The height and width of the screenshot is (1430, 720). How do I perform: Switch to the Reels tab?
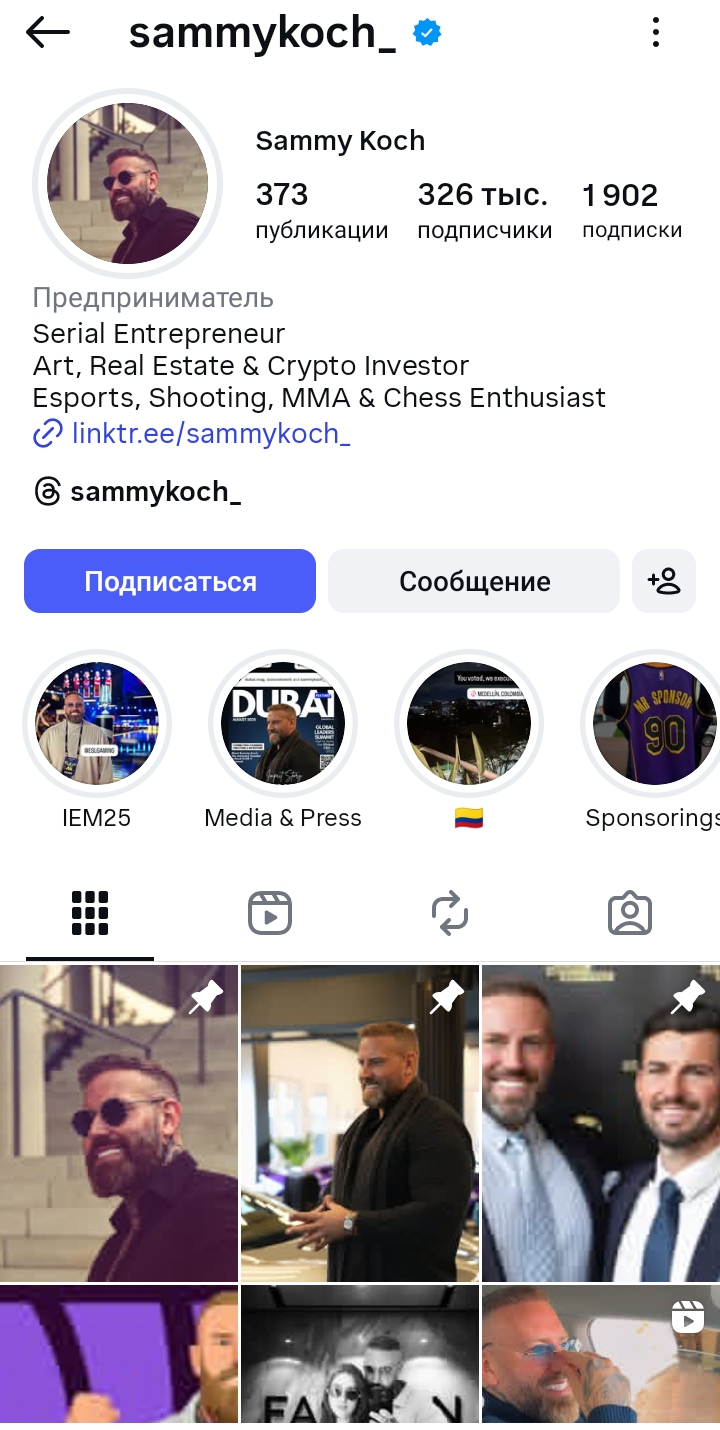[x=270, y=913]
